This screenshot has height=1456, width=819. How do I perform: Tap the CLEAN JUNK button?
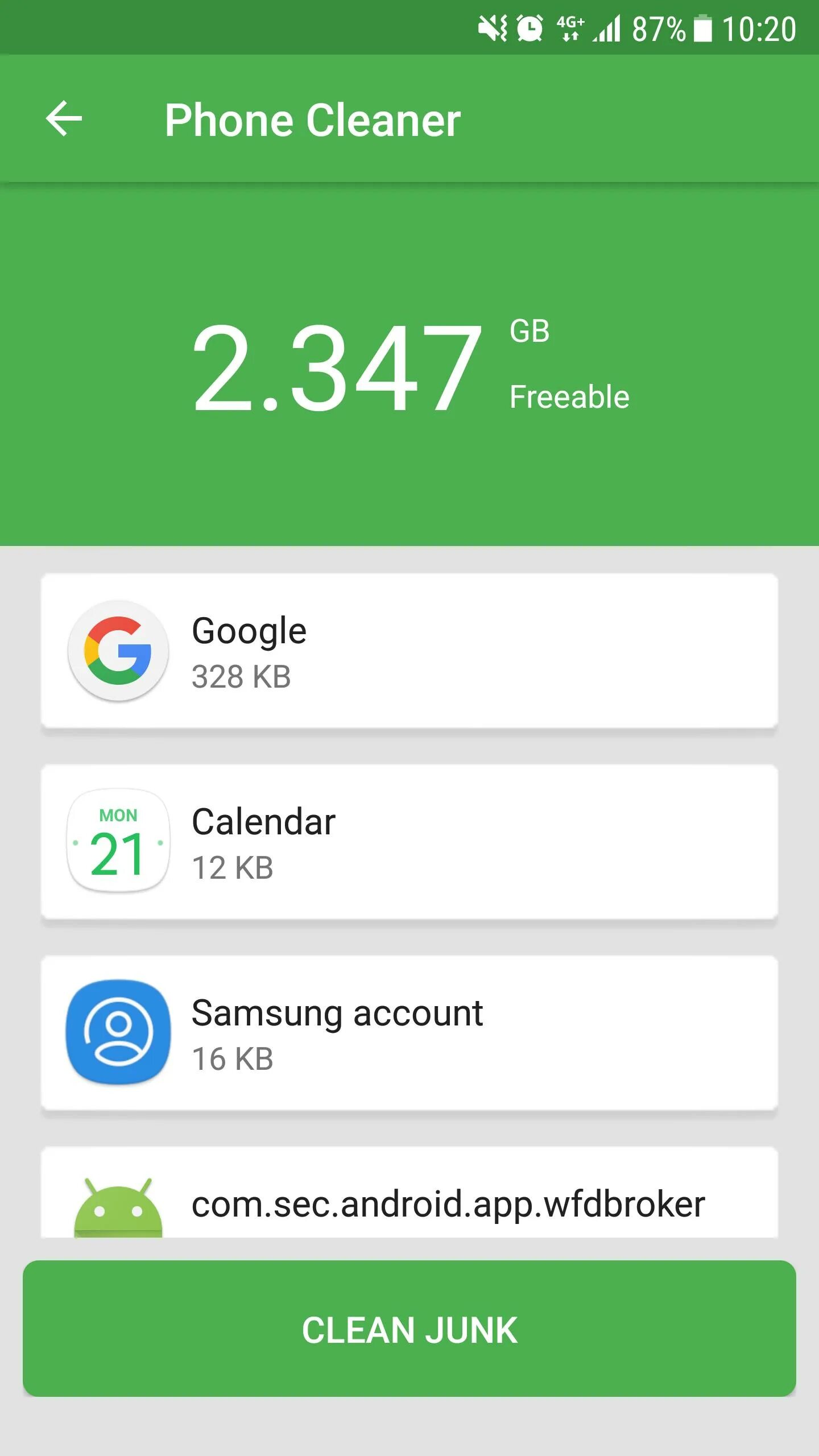click(x=409, y=1328)
